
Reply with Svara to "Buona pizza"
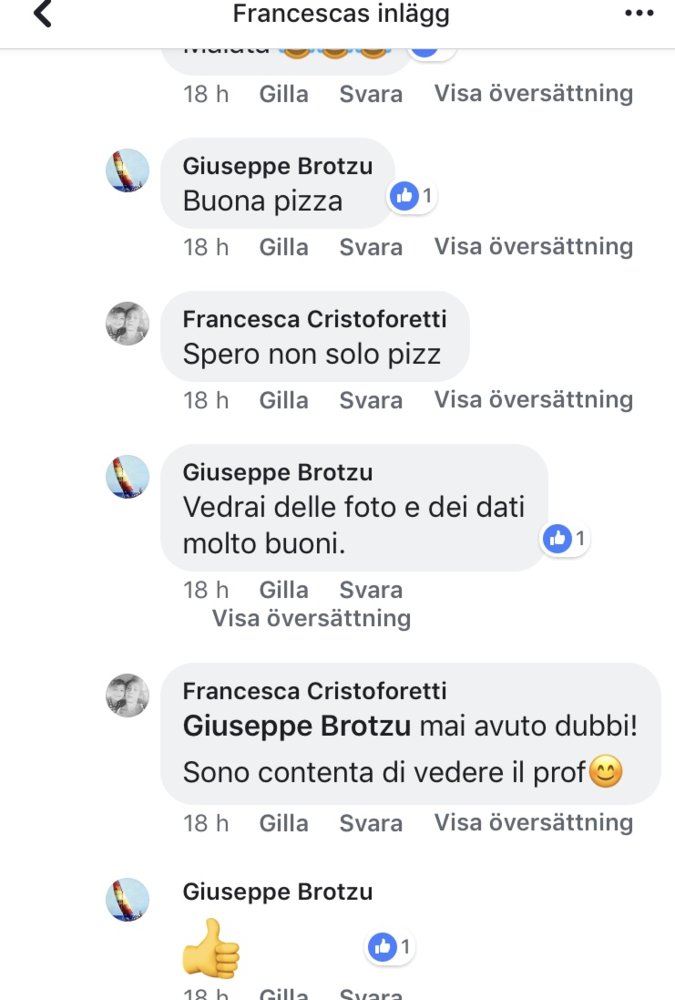(x=371, y=247)
